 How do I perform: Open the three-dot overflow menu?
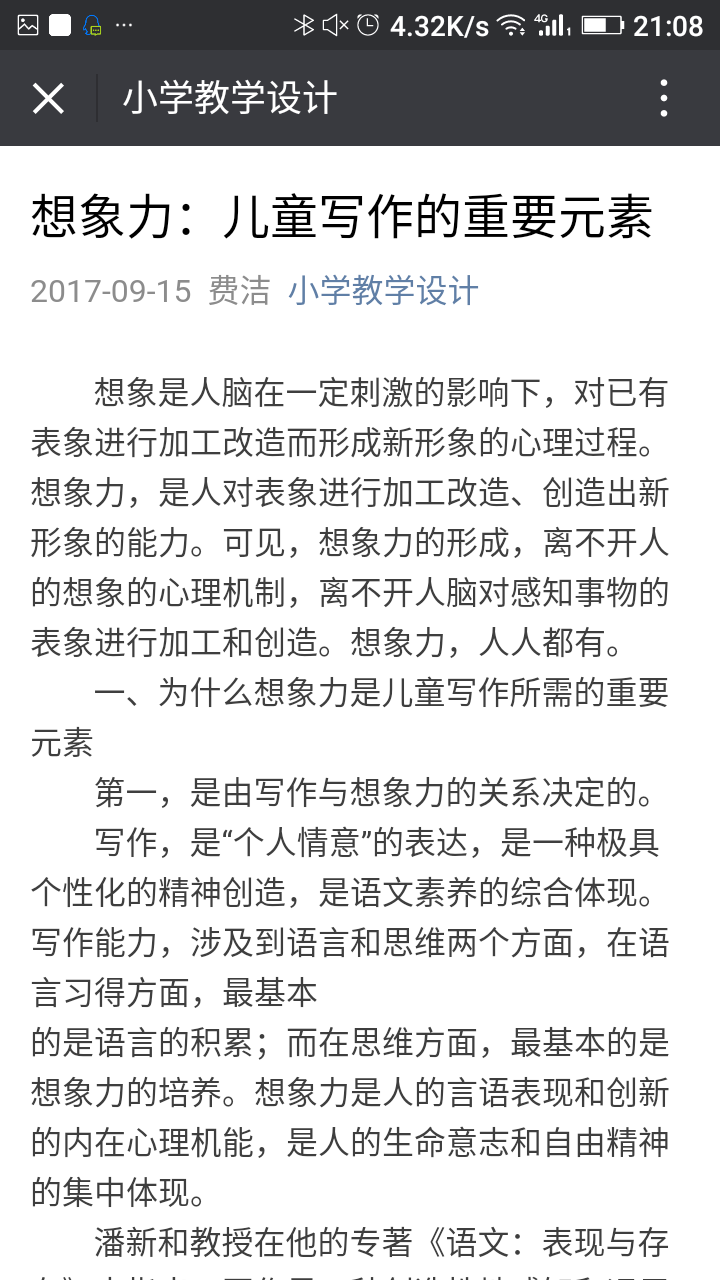(664, 99)
